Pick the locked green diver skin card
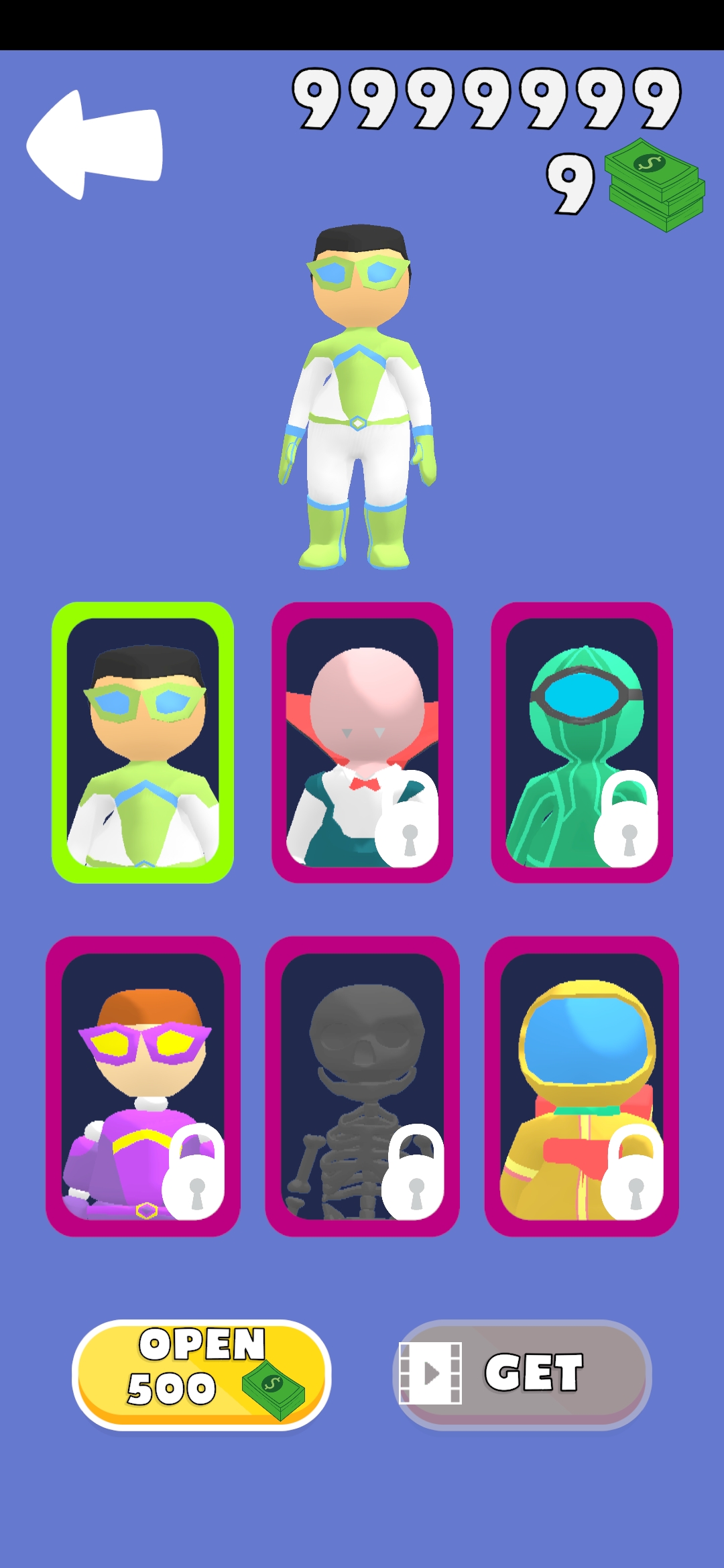The height and width of the screenshot is (1568, 724). click(x=581, y=742)
